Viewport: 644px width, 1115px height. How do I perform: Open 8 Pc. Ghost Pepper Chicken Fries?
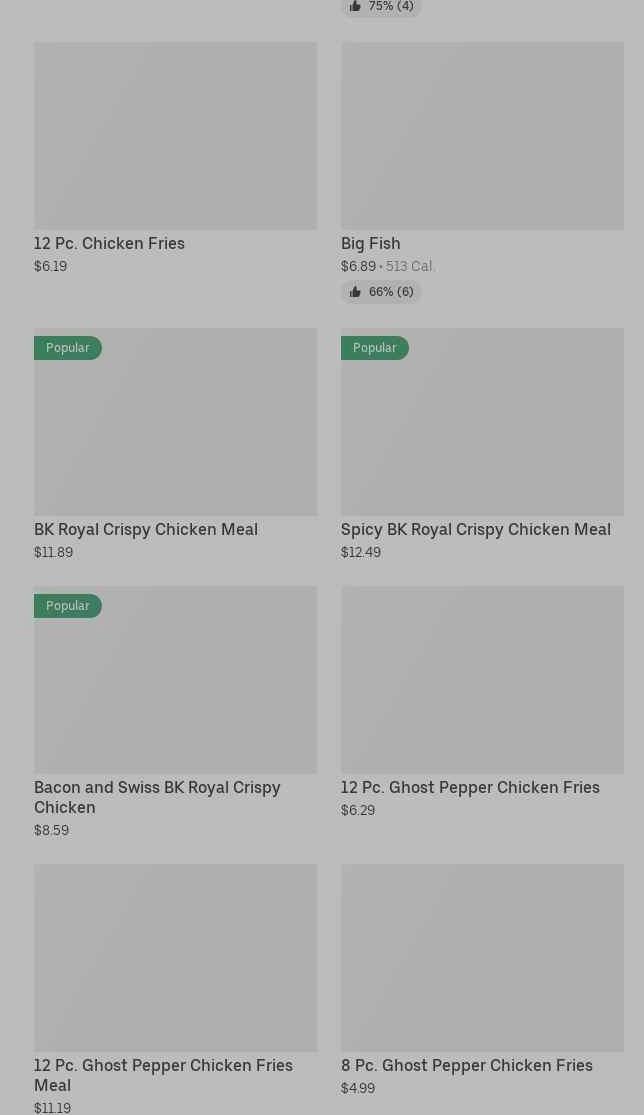point(481,958)
